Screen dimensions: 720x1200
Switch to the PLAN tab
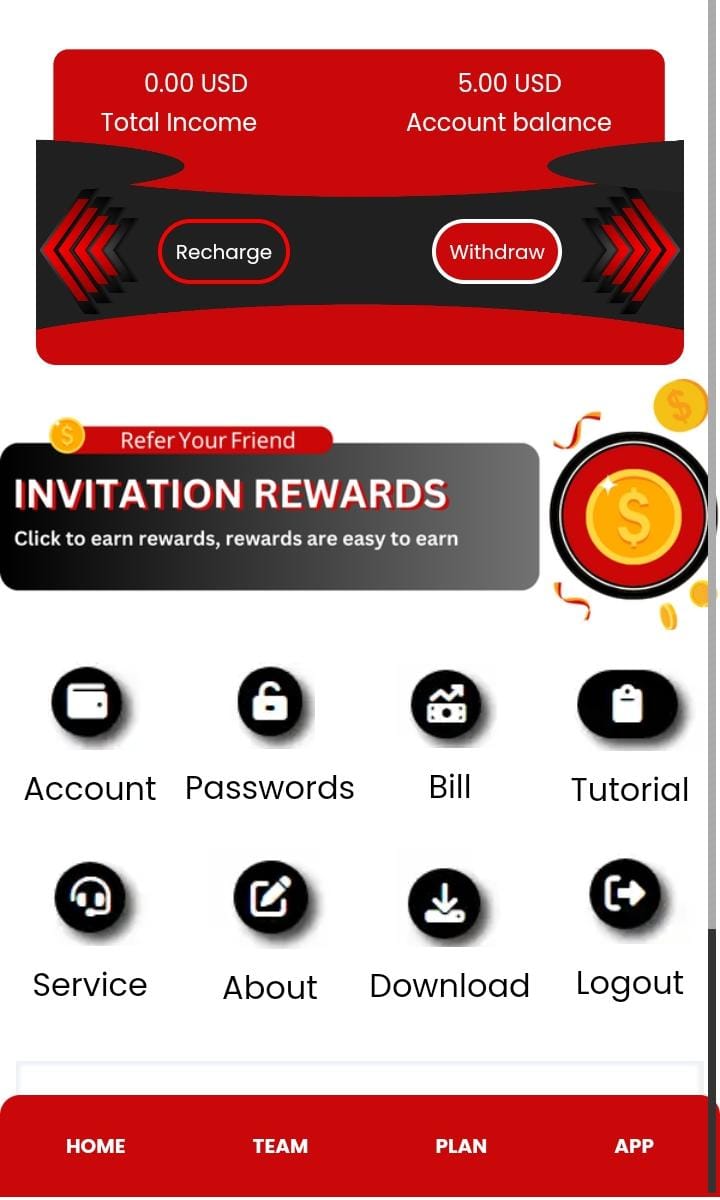[461, 1146]
